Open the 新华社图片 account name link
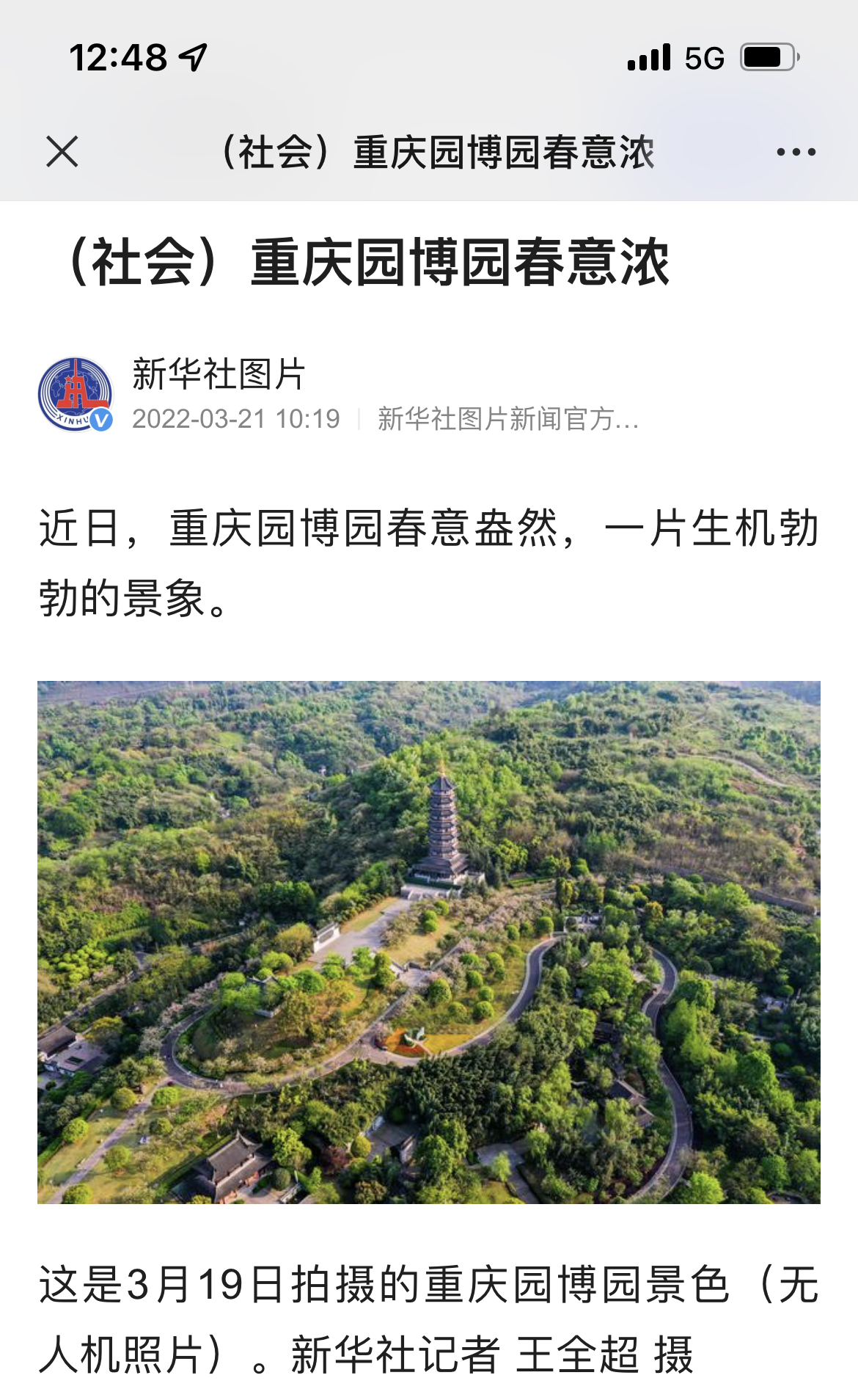Screen dimensions: 858x1400 (x=218, y=374)
